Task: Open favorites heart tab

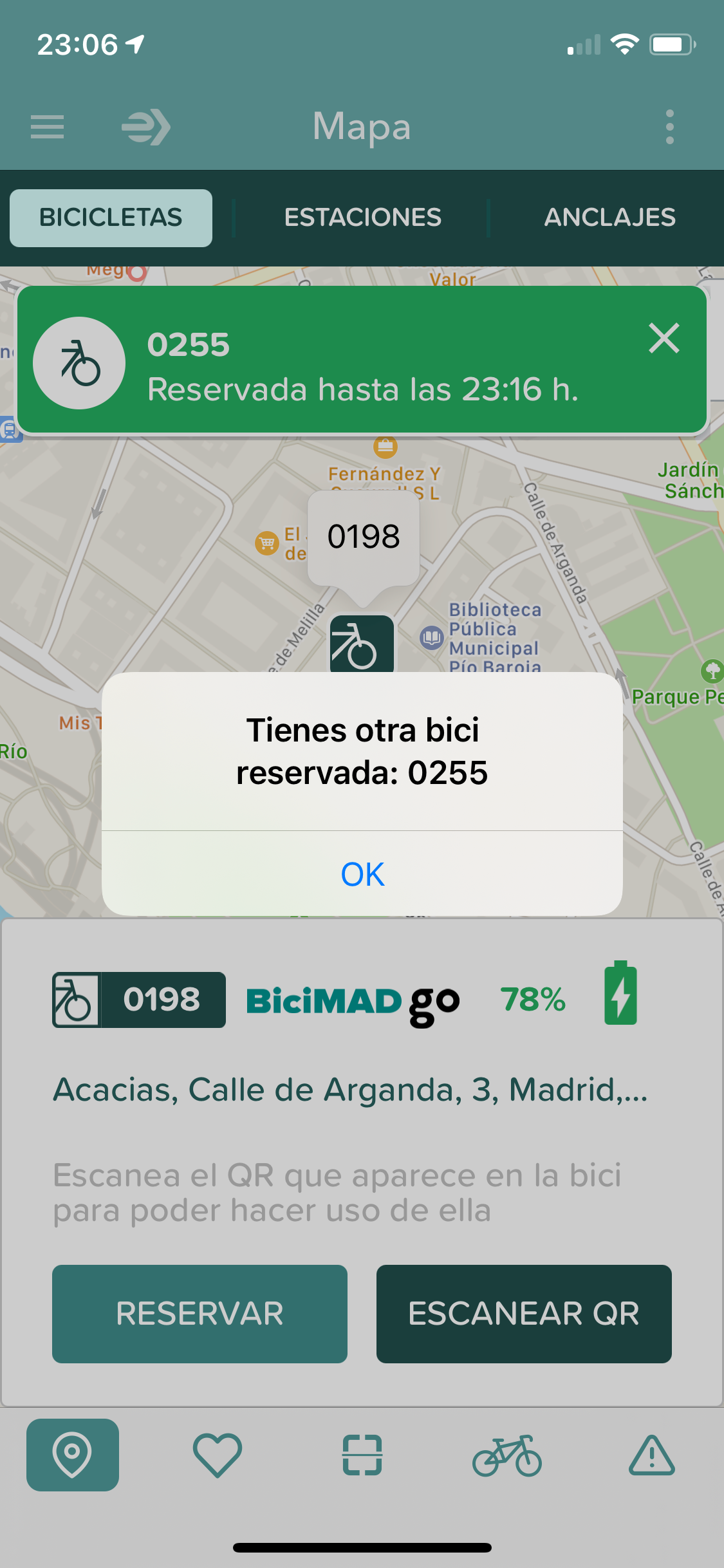Action: point(218,1455)
